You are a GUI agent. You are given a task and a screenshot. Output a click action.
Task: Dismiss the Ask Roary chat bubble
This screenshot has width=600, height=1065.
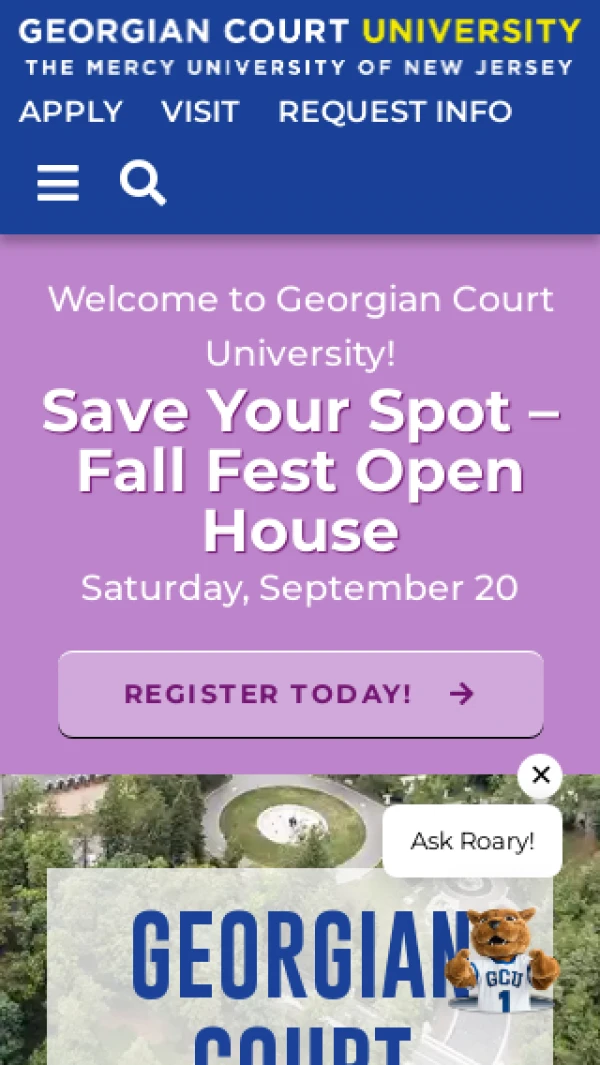point(540,775)
